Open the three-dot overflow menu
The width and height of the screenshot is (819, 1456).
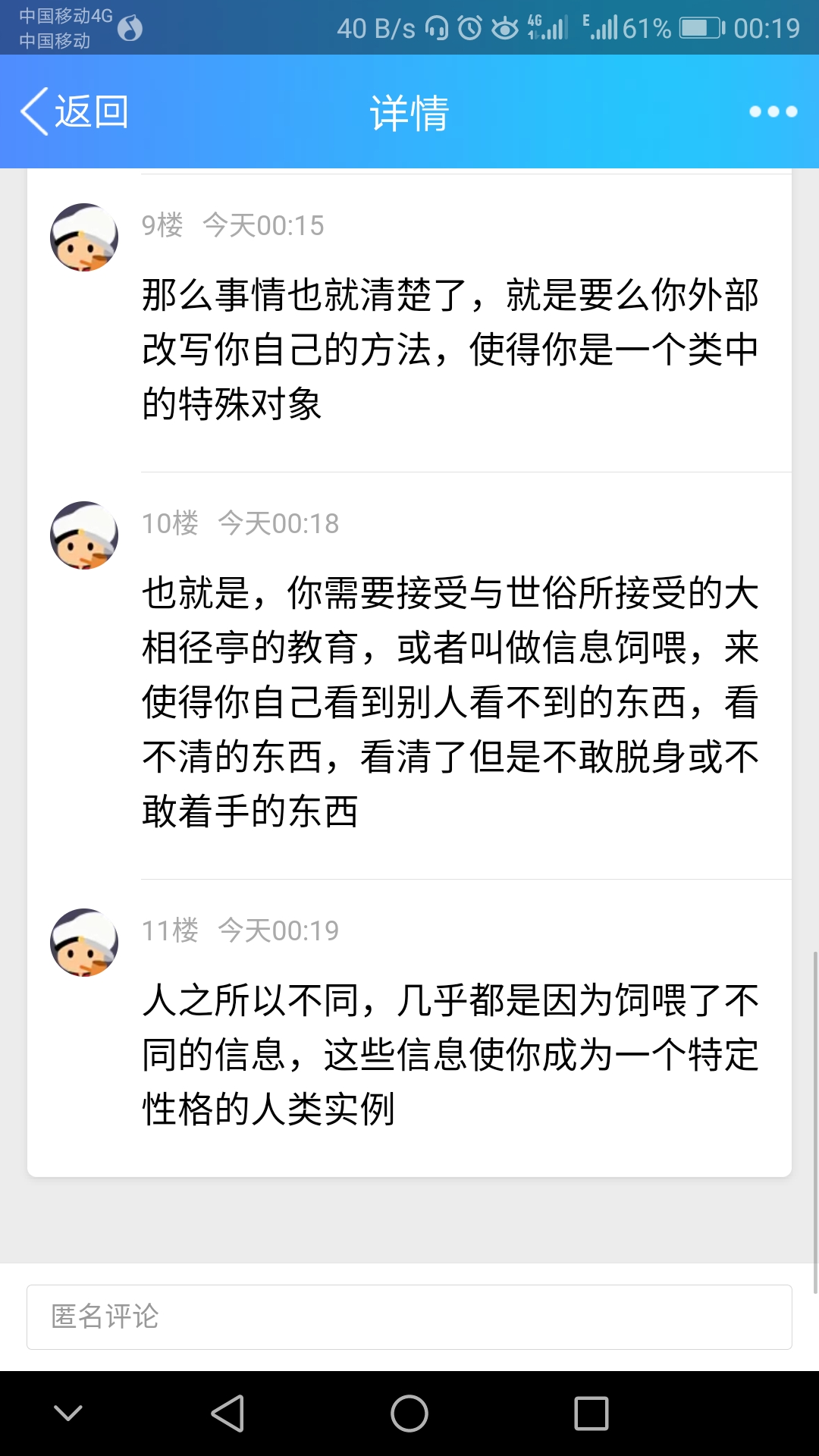tap(772, 112)
